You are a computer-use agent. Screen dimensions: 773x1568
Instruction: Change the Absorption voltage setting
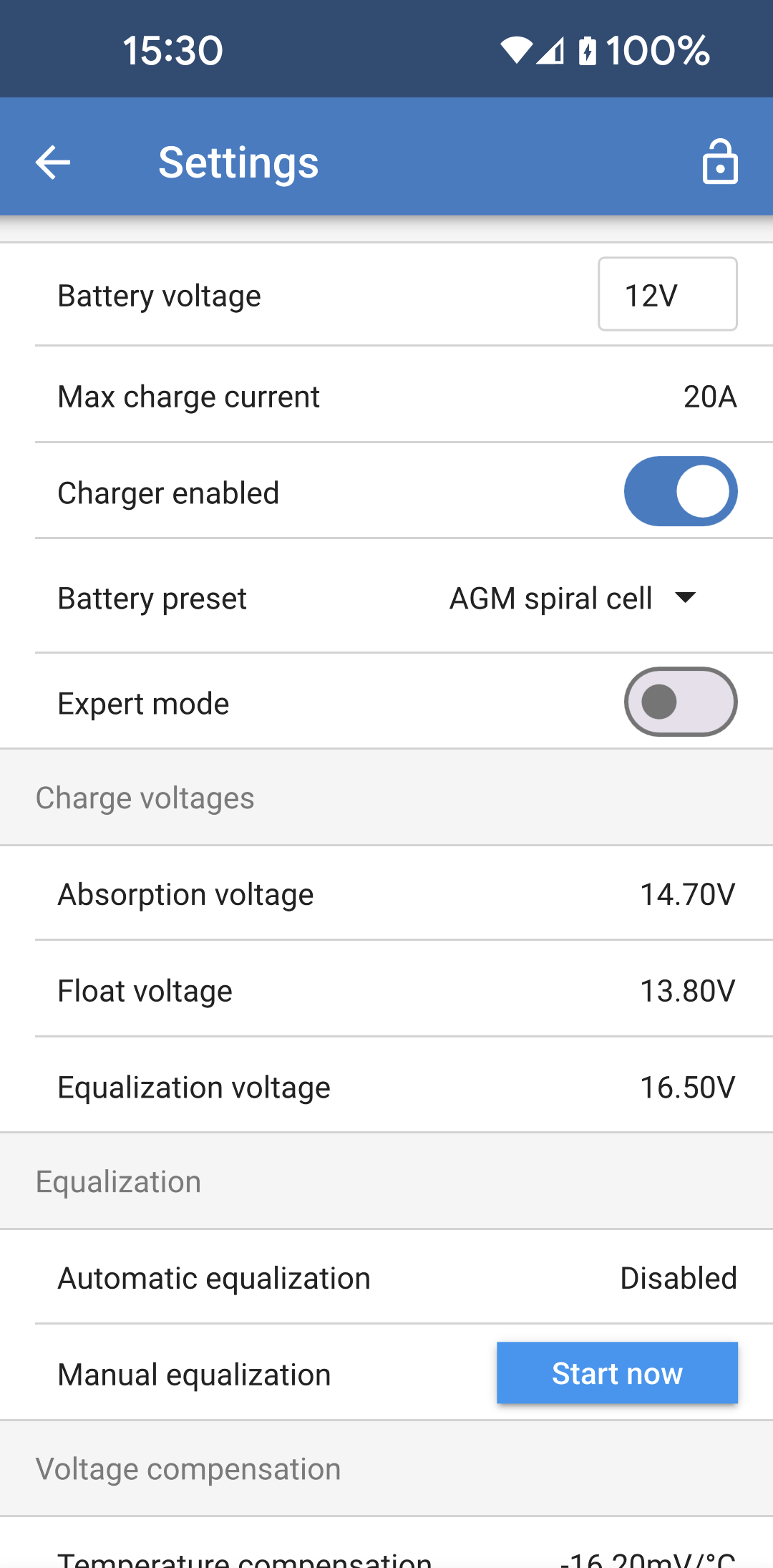tap(386, 894)
